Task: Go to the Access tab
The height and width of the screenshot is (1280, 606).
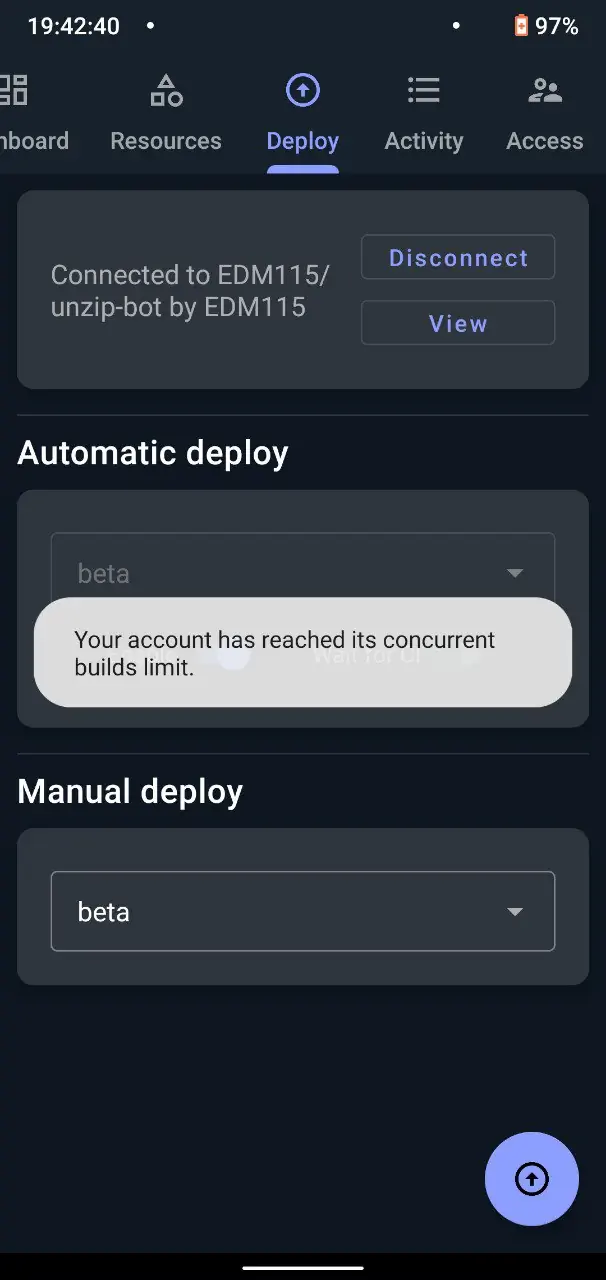Action: (545, 114)
